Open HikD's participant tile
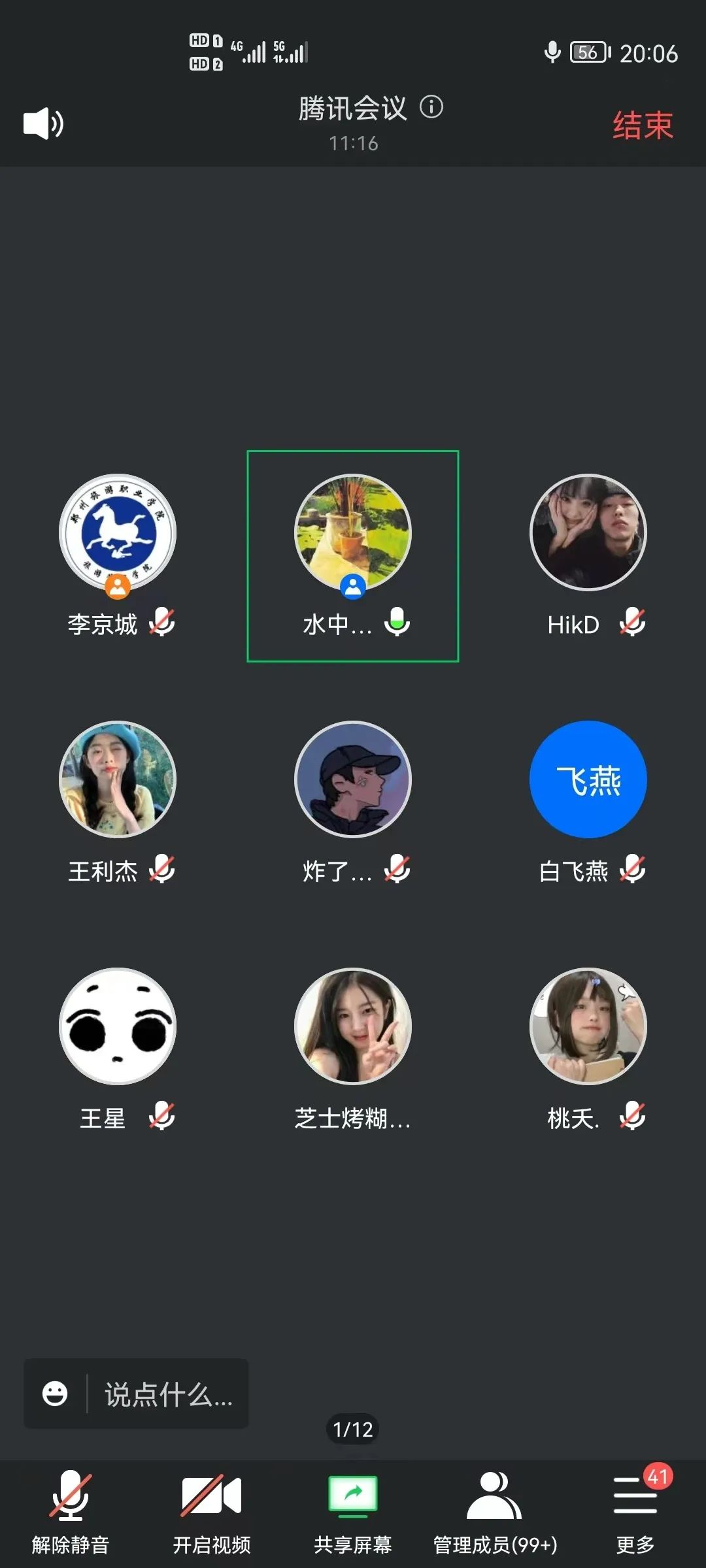This screenshot has height=1568, width=706. click(x=588, y=532)
